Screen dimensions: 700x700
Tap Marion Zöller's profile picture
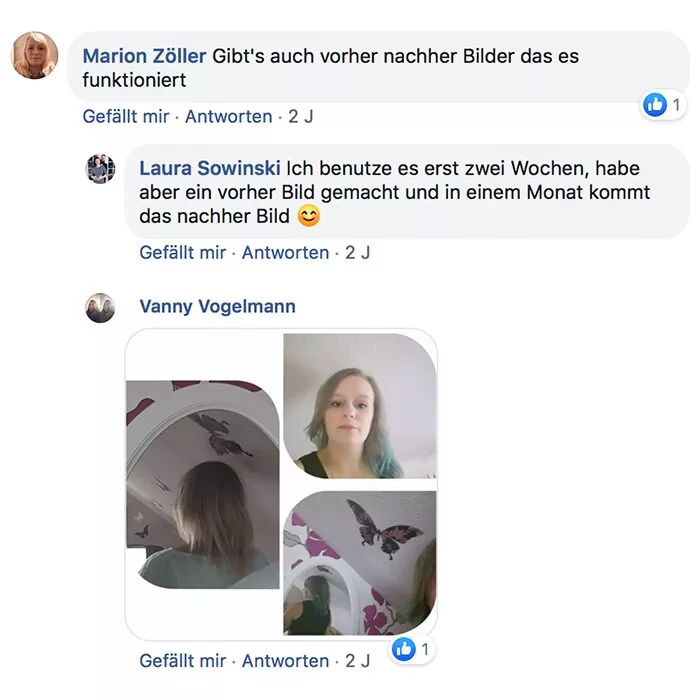35,55
